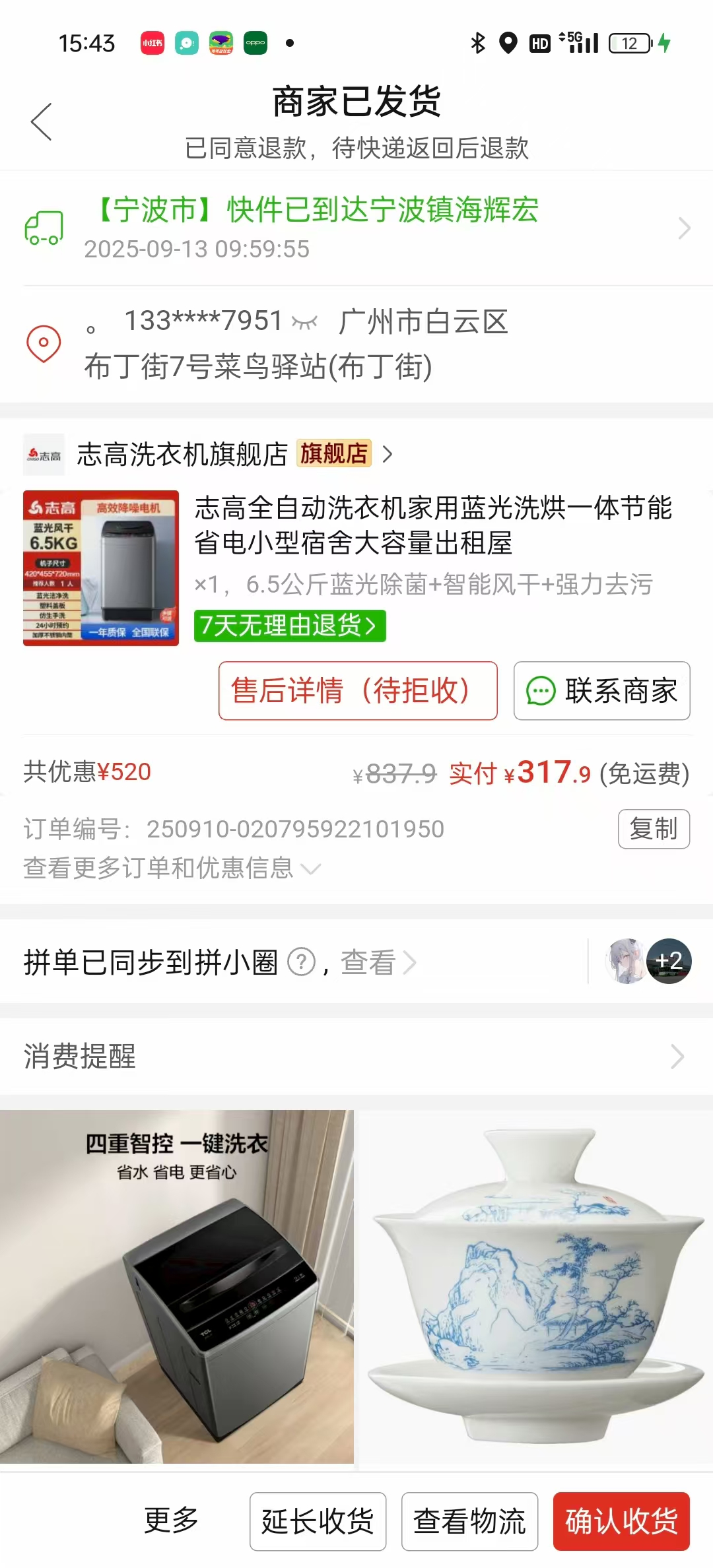
Task: Click the delivery truck logistics icon
Action: click(44, 230)
